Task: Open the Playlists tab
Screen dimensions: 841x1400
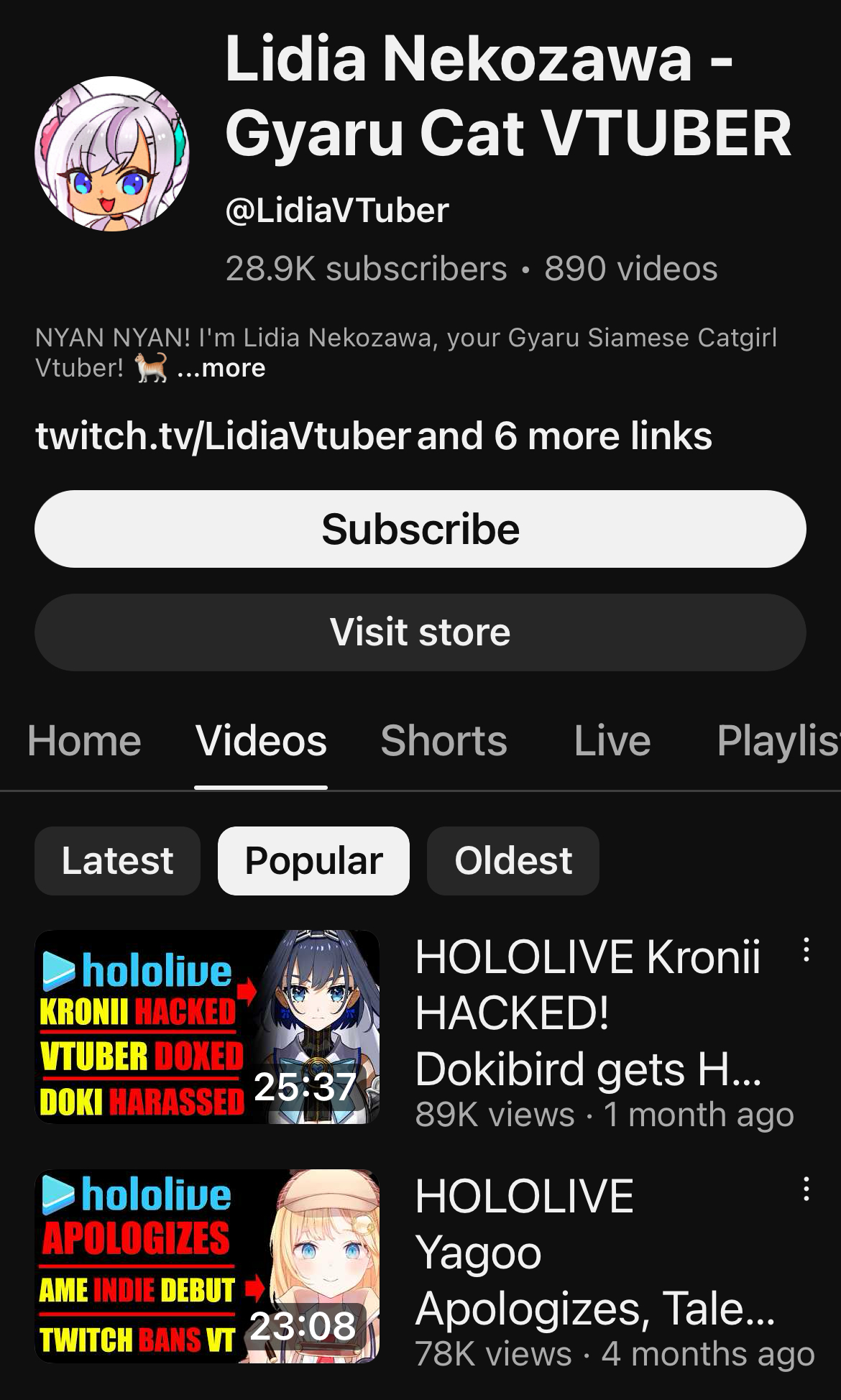Action: 778,741
